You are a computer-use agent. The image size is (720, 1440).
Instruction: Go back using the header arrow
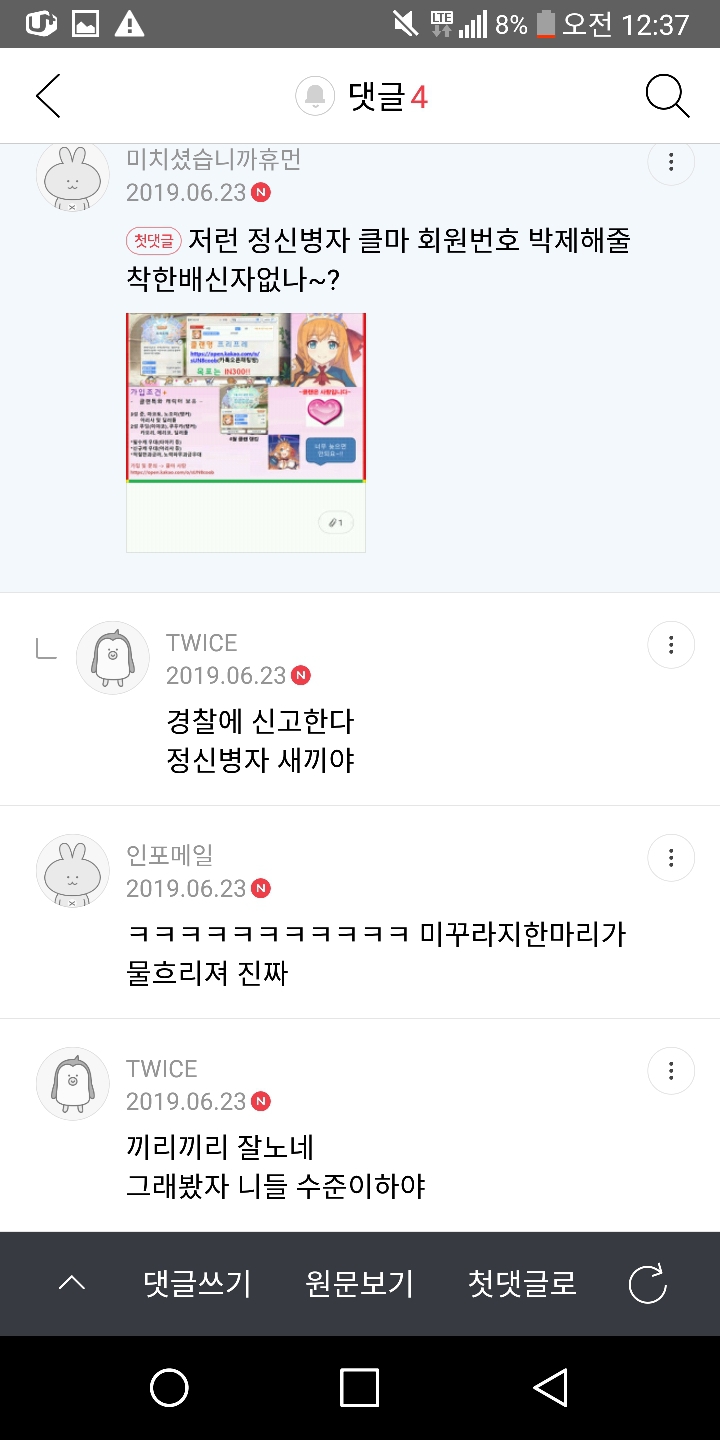(48, 97)
